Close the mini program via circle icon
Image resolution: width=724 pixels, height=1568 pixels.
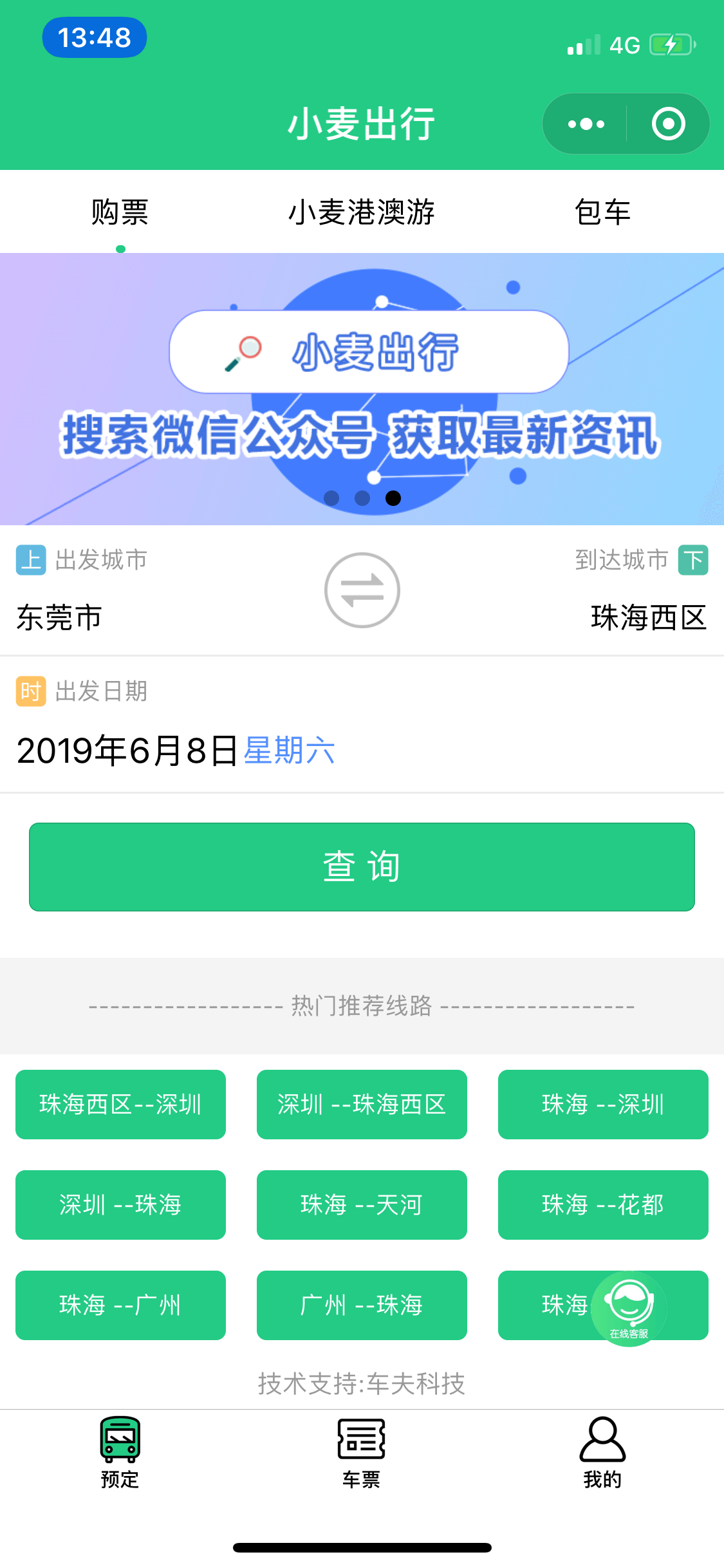click(668, 124)
